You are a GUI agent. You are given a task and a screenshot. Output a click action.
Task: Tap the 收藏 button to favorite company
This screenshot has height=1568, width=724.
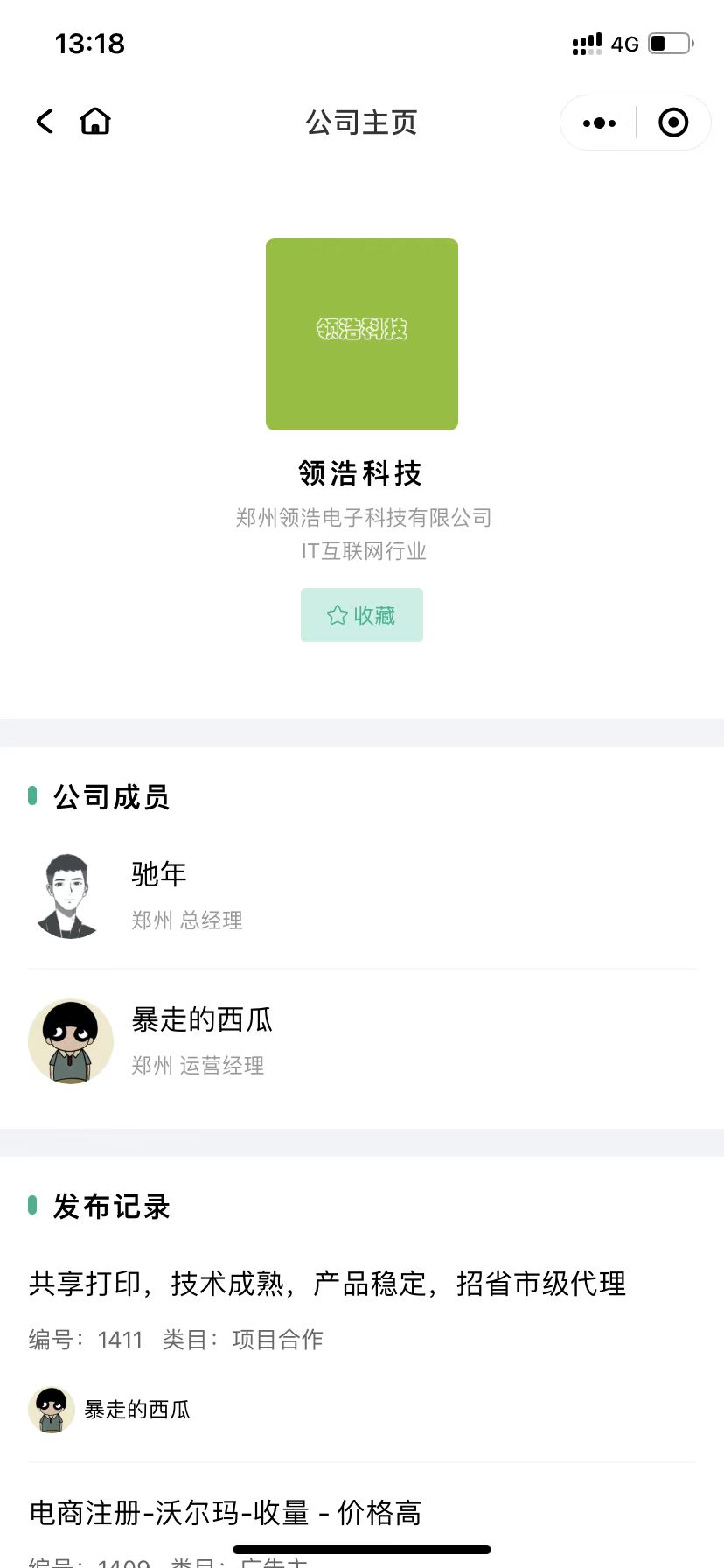(362, 615)
